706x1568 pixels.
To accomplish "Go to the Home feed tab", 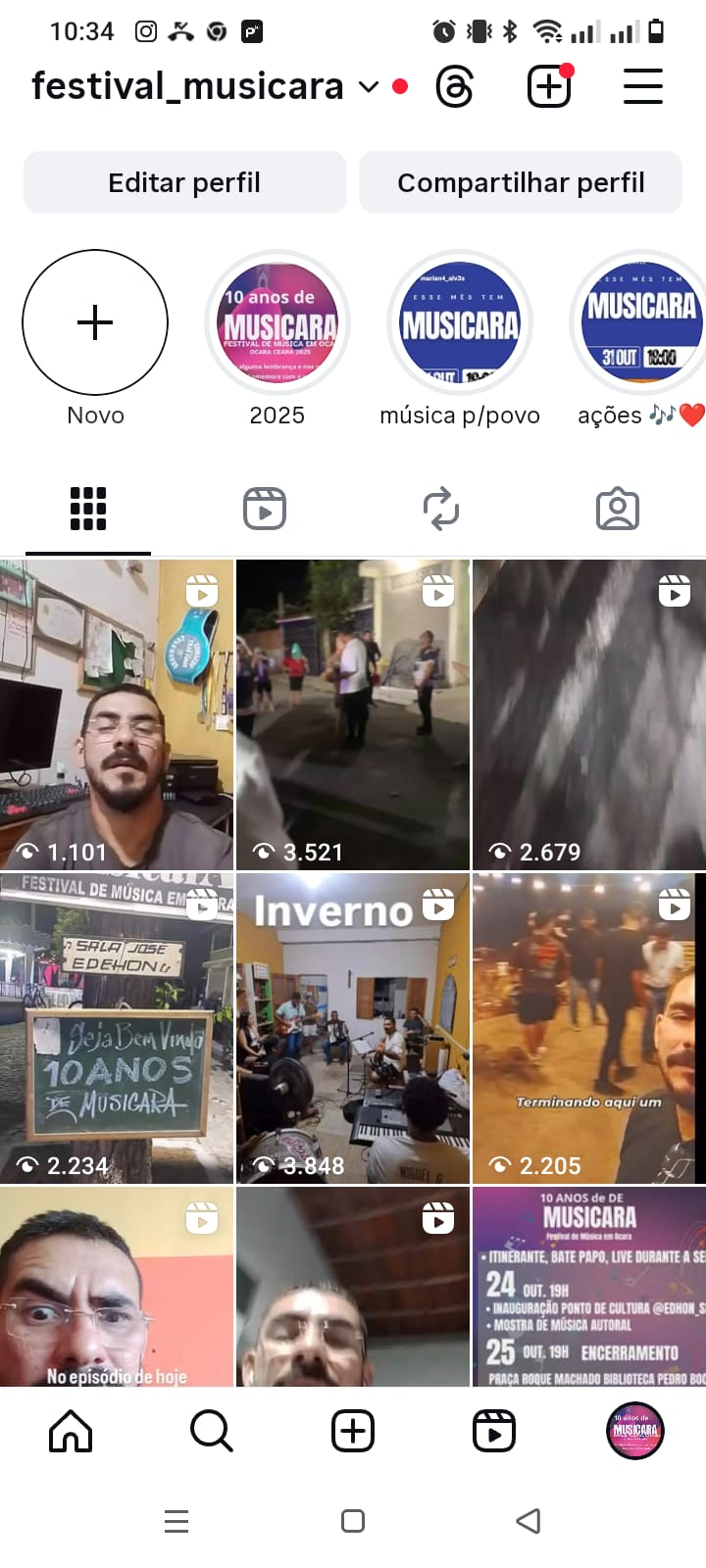I will [x=71, y=1432].
